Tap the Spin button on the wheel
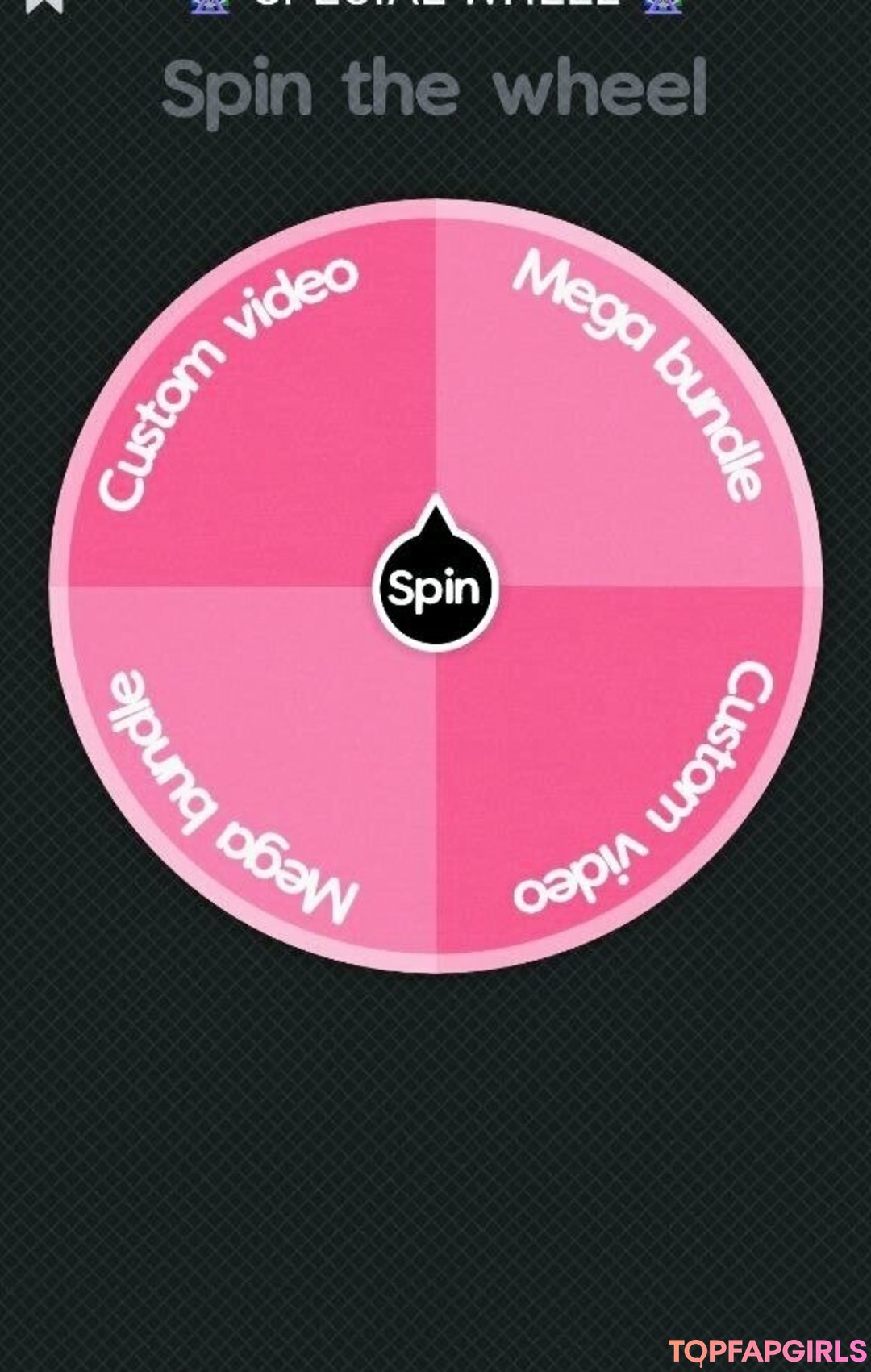This screenshot has height=1372, width=871. [435, 588]
